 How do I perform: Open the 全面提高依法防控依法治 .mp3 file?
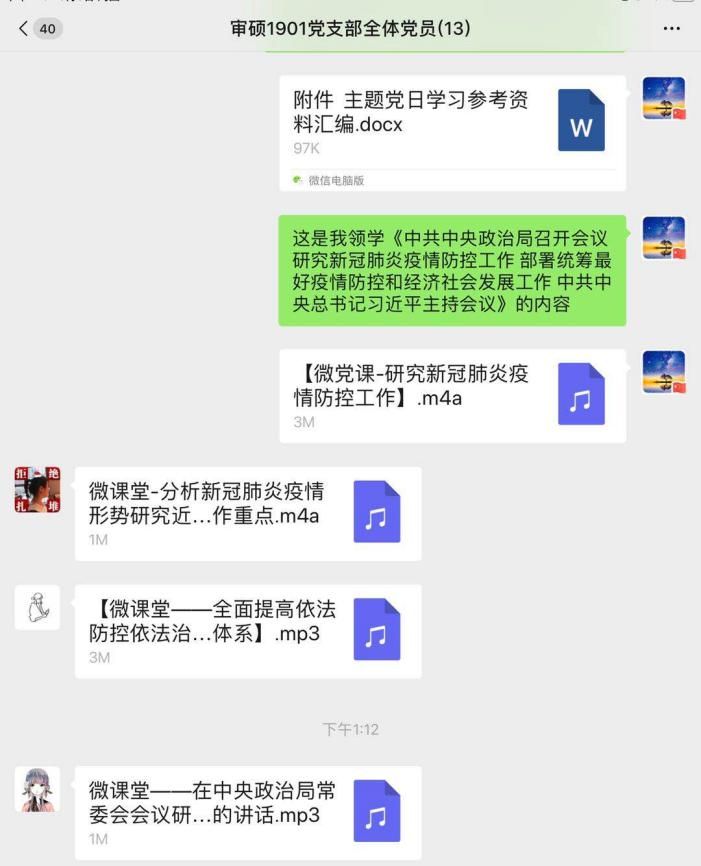point(247,631)
